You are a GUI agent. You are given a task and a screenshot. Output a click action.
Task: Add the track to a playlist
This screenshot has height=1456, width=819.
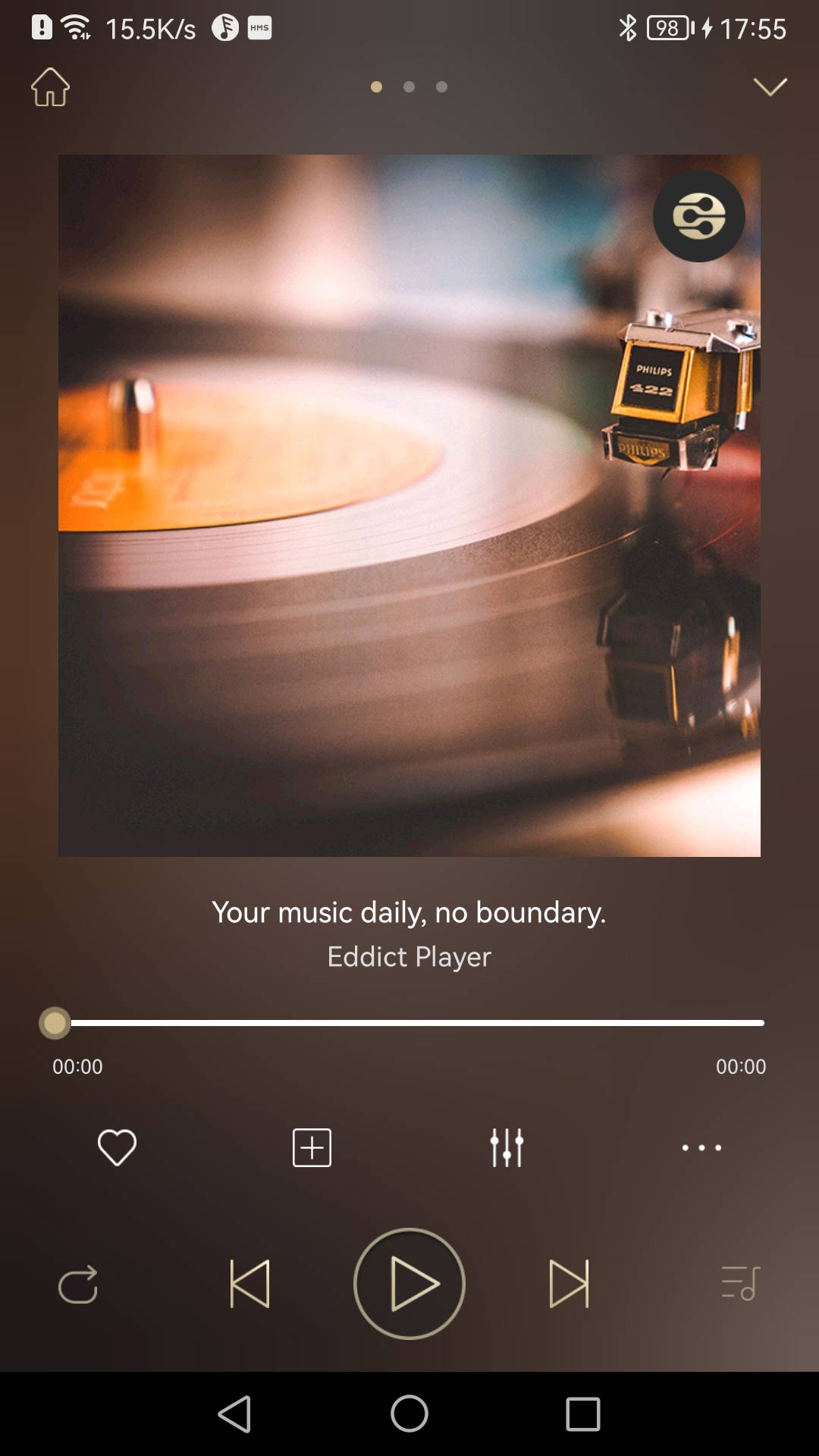tap(311, 1147)
